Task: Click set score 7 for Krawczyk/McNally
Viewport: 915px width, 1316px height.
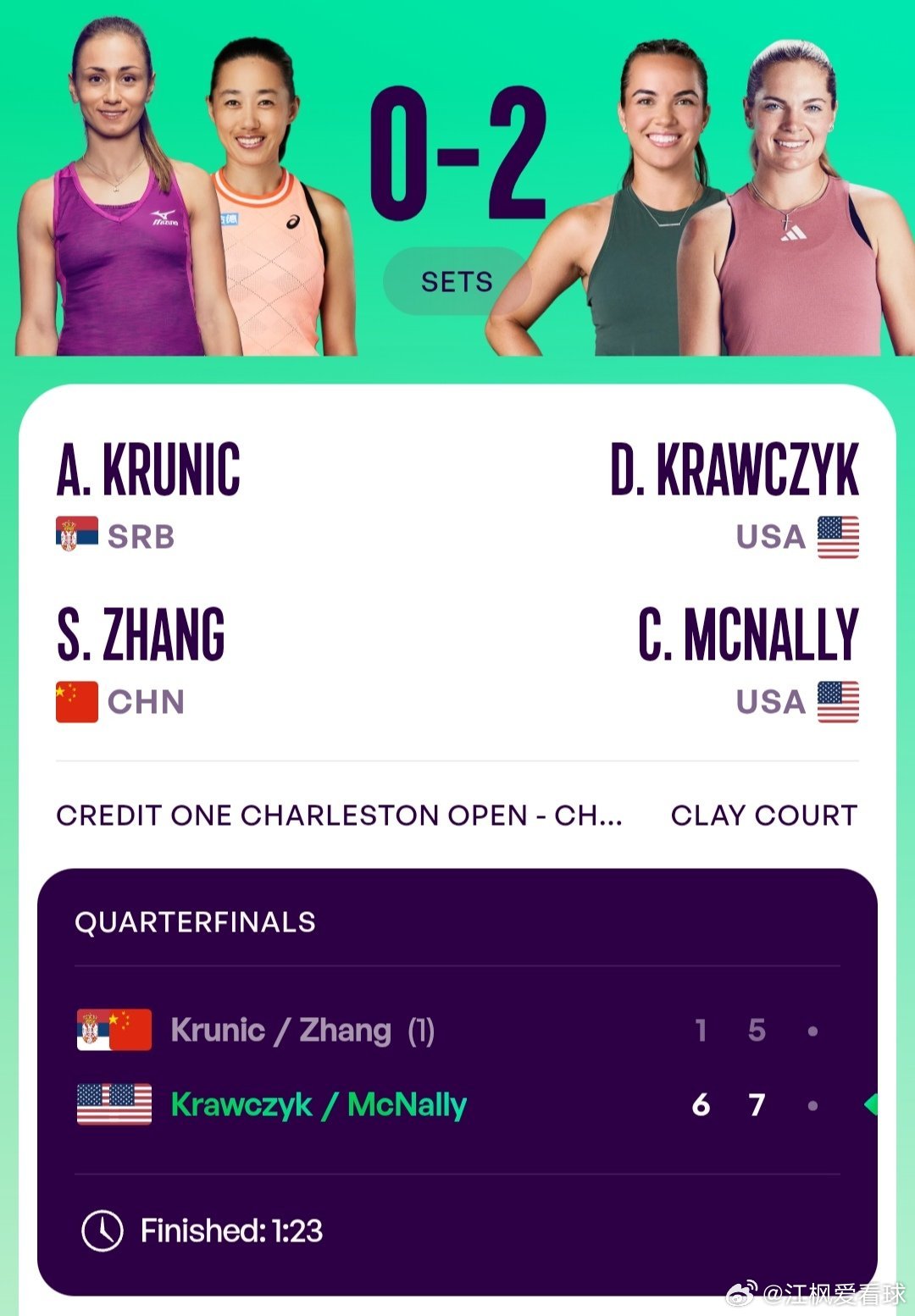Action: click(757, 1103)
